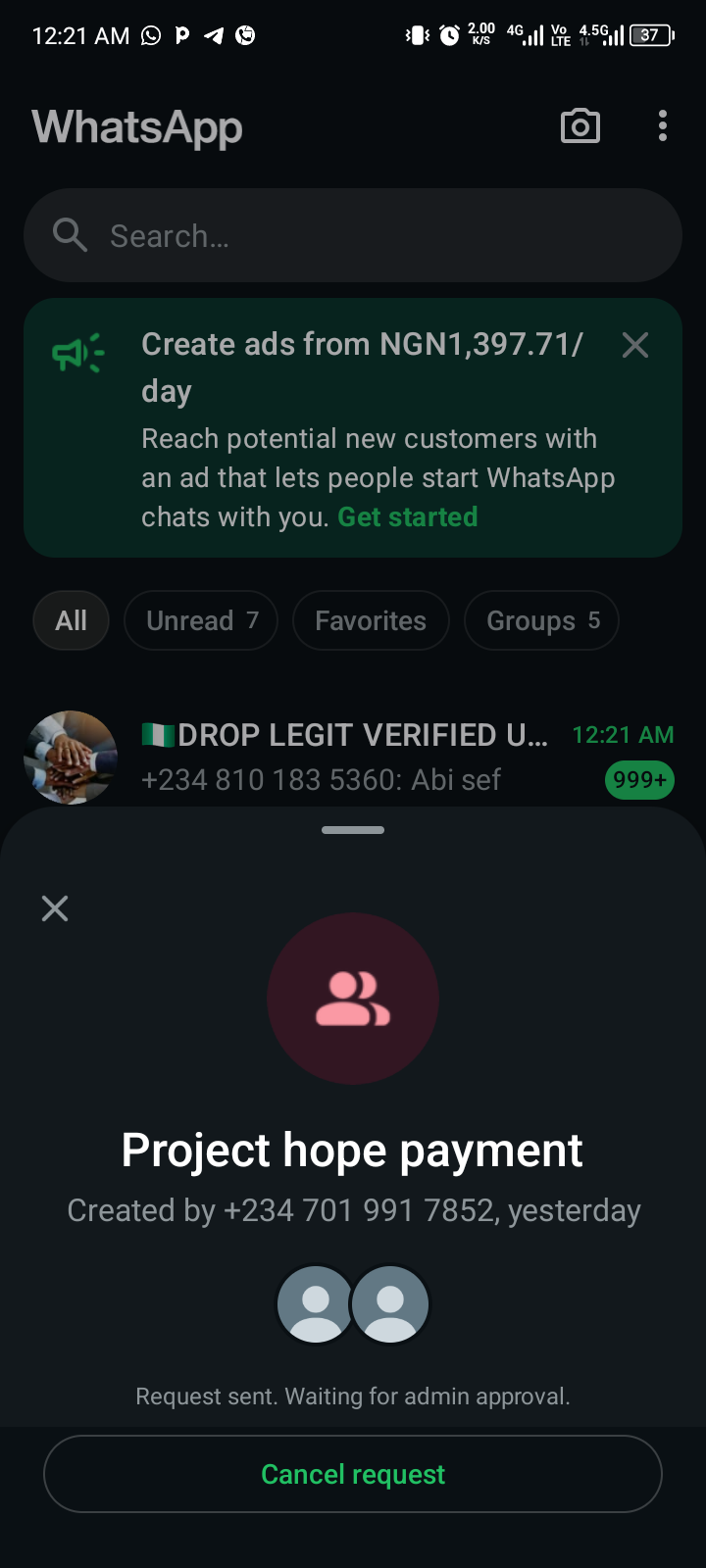Switch to the Favorites filter
706x1568 pixels.
pyautogui.click(x=371, y=620)
